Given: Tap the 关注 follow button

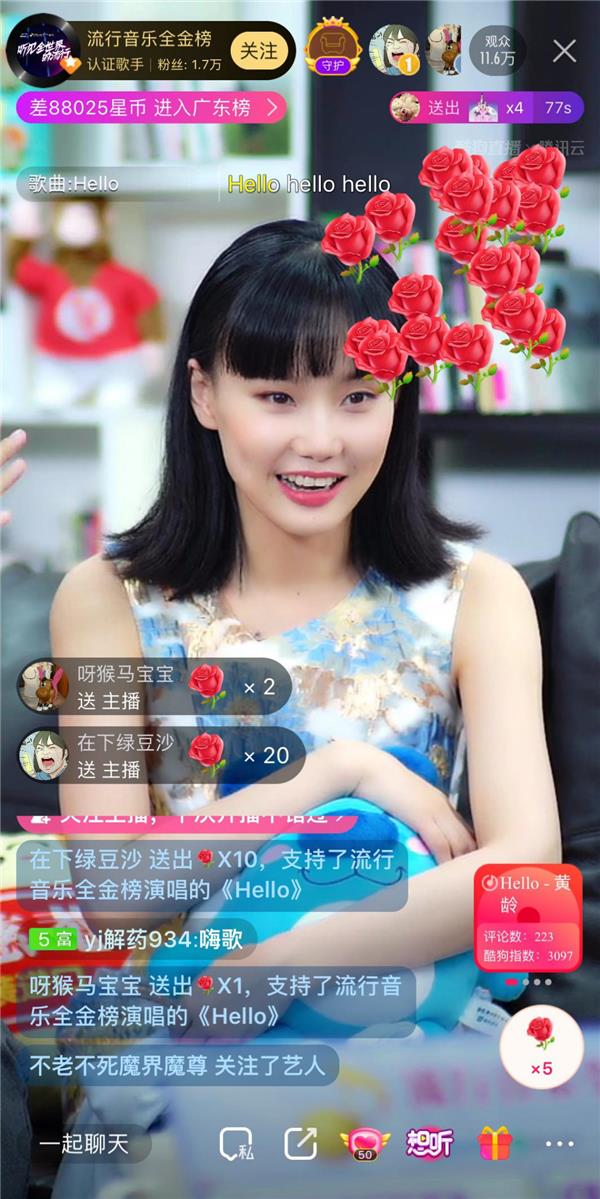Looking at the screenshot, I should [x=258, y=50].
